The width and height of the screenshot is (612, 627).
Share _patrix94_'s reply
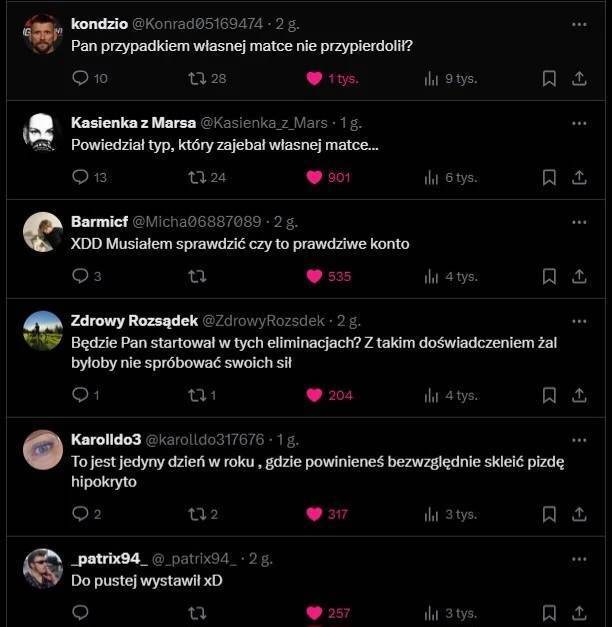579,612
